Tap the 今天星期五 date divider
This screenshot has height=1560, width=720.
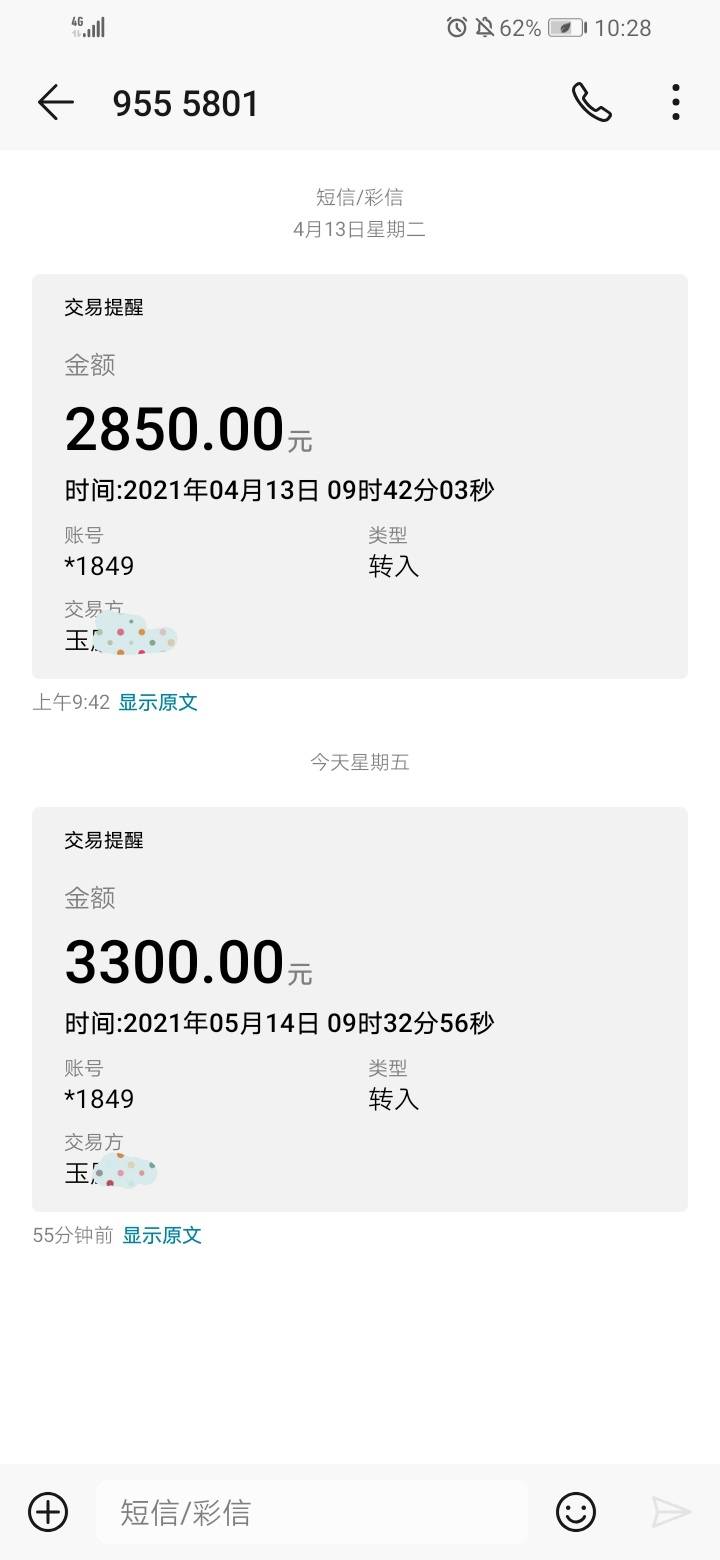point(360,762)
